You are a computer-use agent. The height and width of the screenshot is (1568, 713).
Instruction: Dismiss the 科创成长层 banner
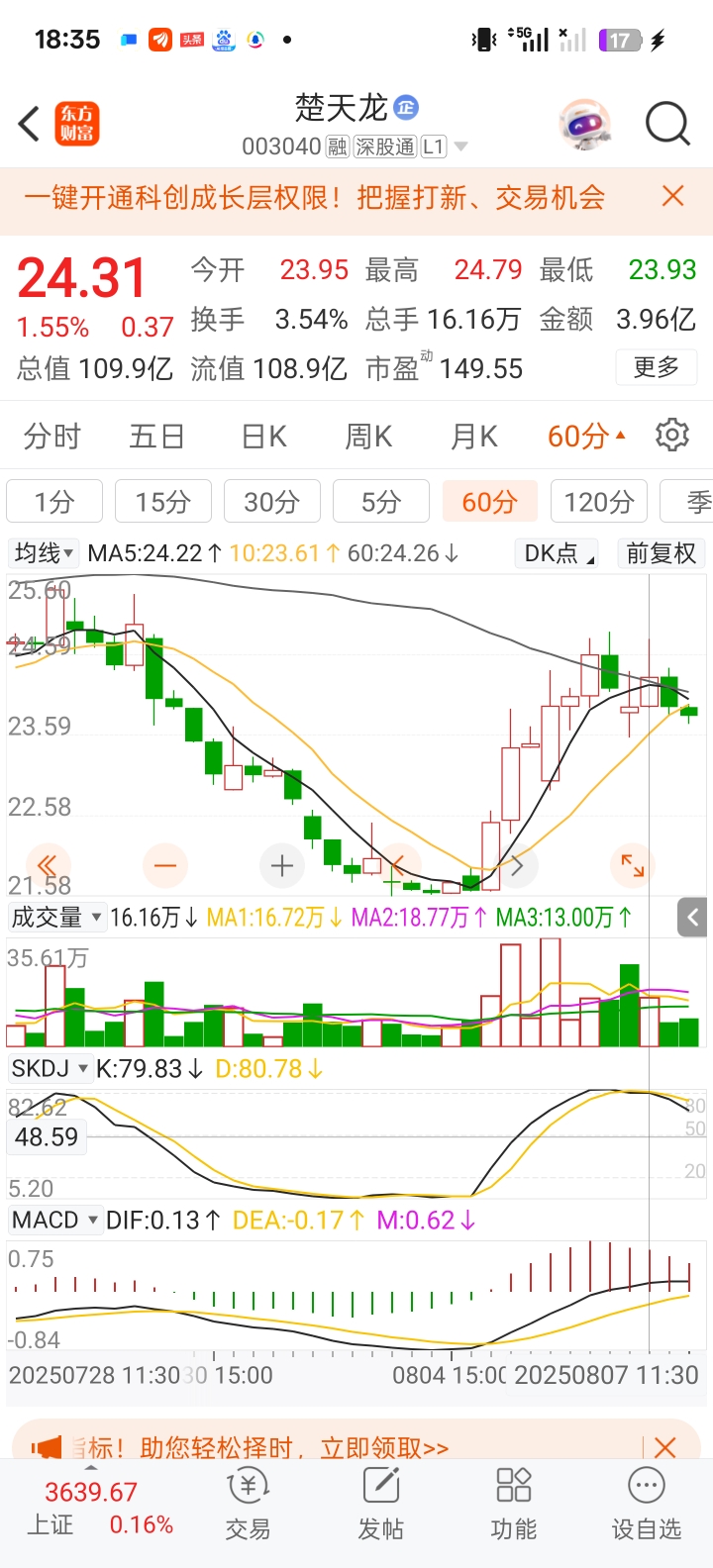(673, 196)
